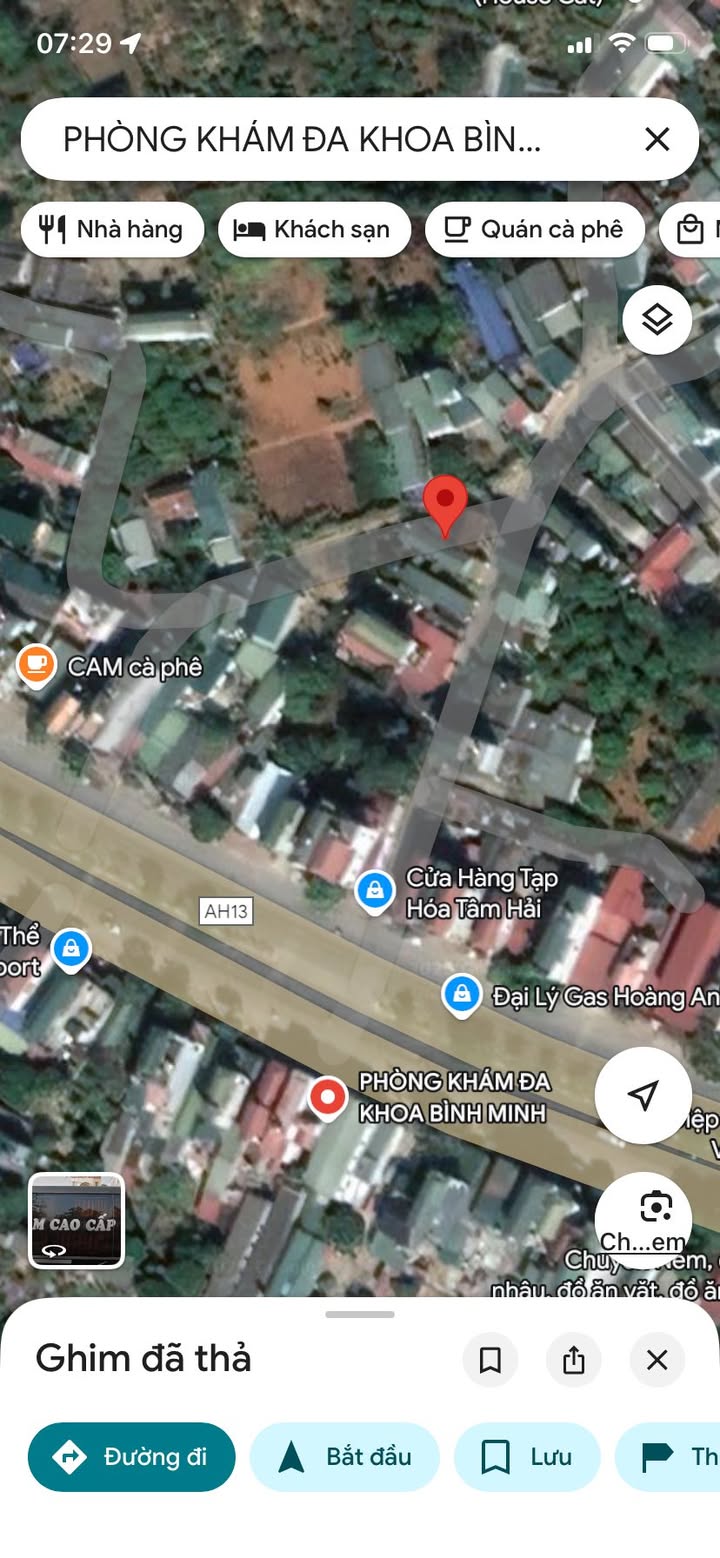This screenshot has width=720, height=1558.
Task: Get directions with Đường đi
Action: pos(132,1457)
